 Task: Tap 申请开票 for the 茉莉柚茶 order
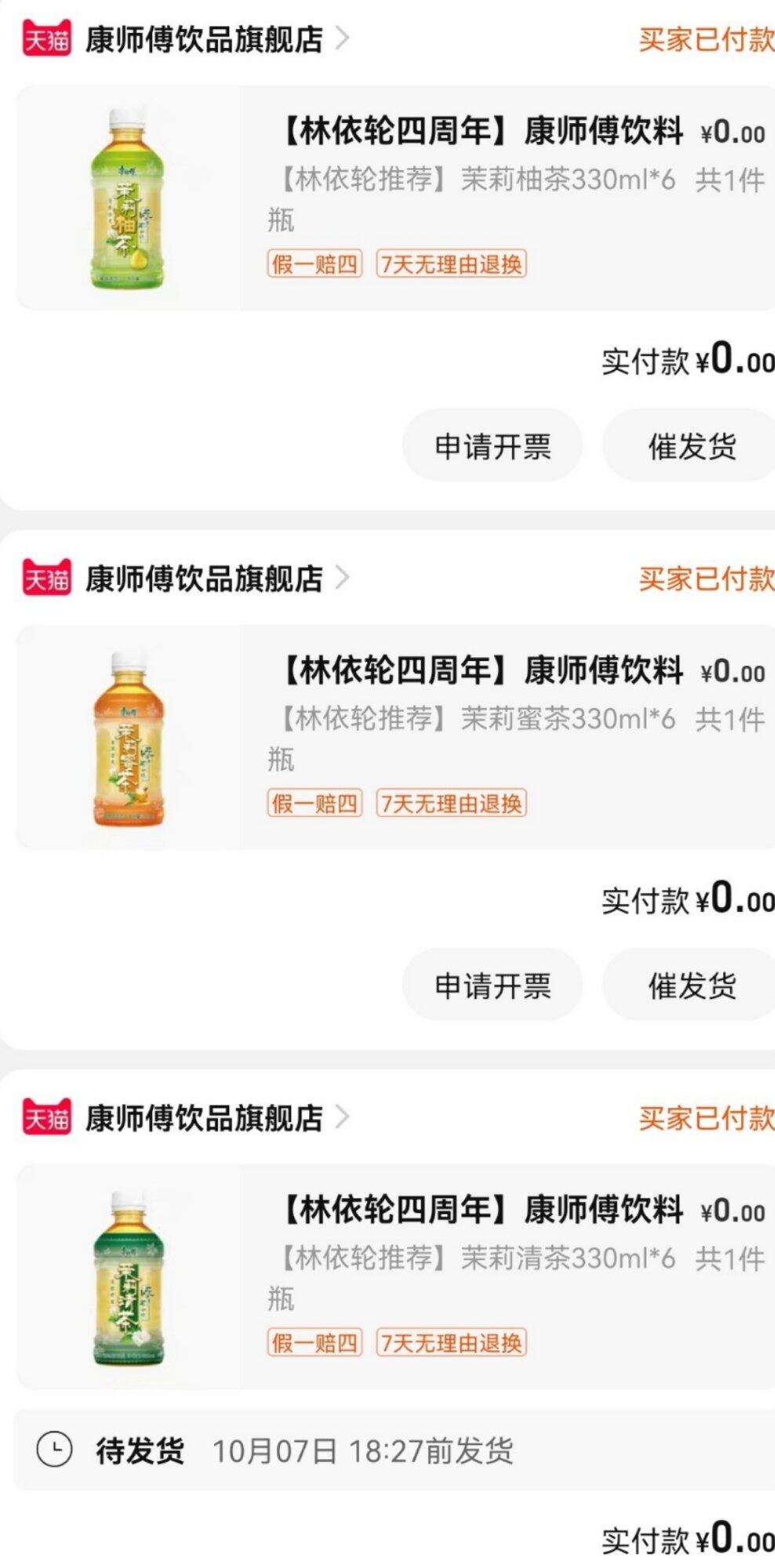[493, 447]
